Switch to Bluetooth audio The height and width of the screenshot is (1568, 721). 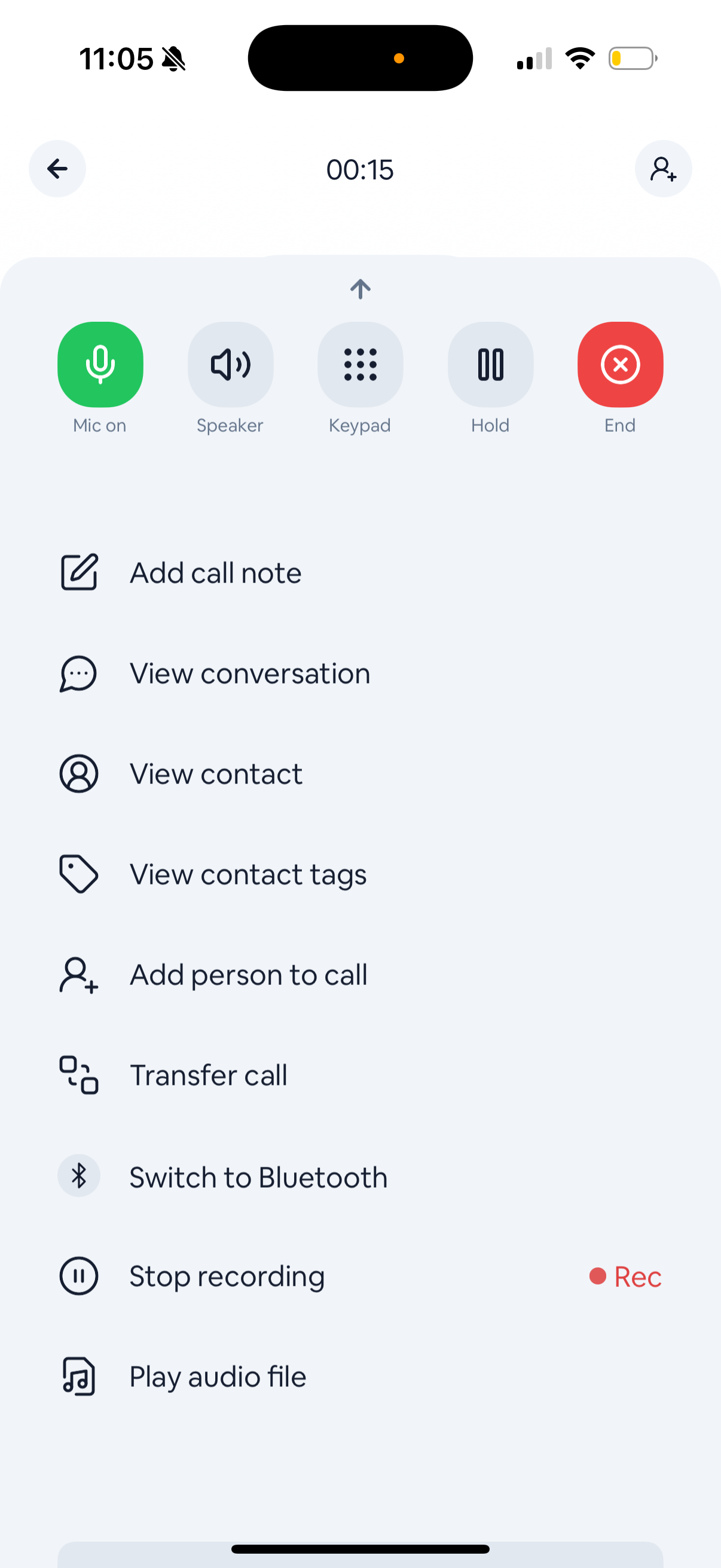258,1177
